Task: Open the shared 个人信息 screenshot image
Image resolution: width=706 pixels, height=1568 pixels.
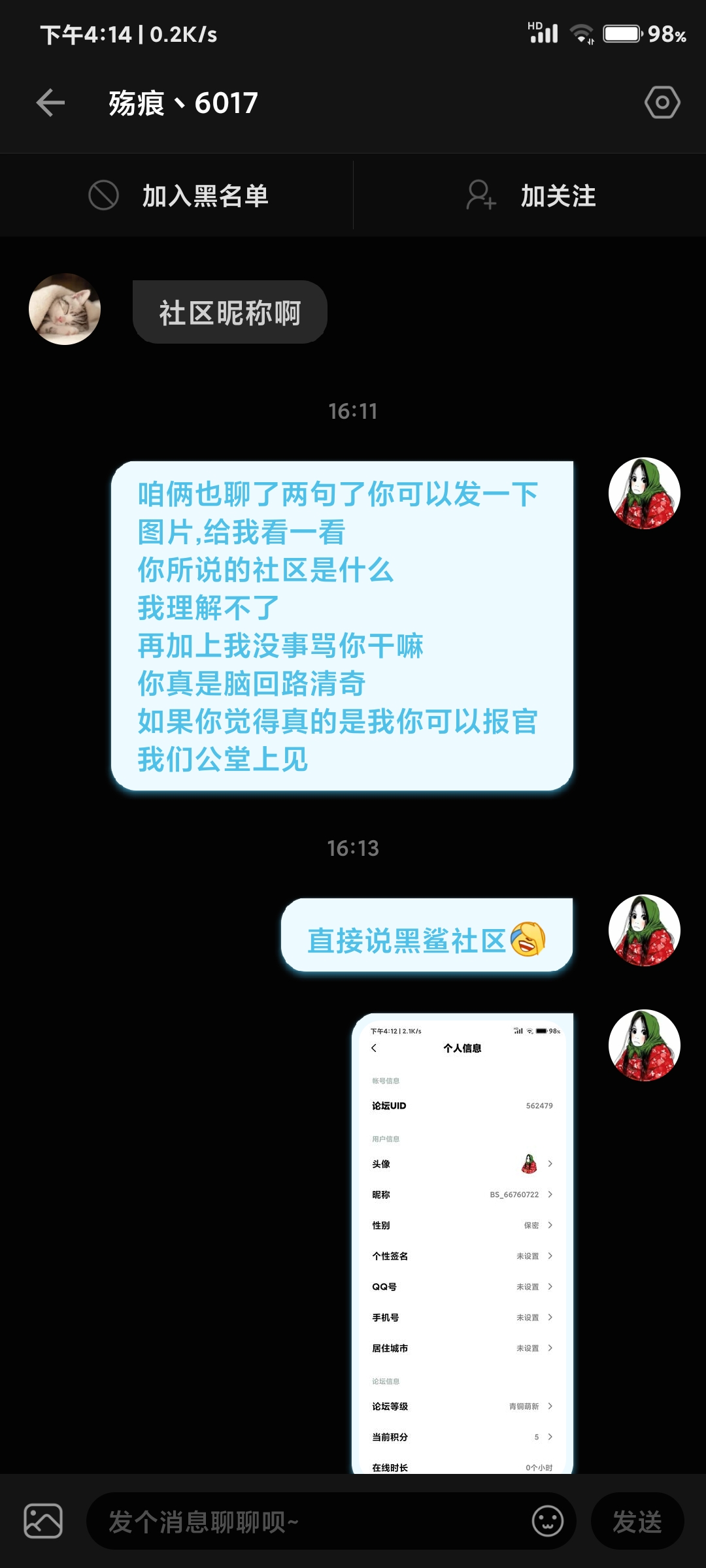Action: 462,1243
